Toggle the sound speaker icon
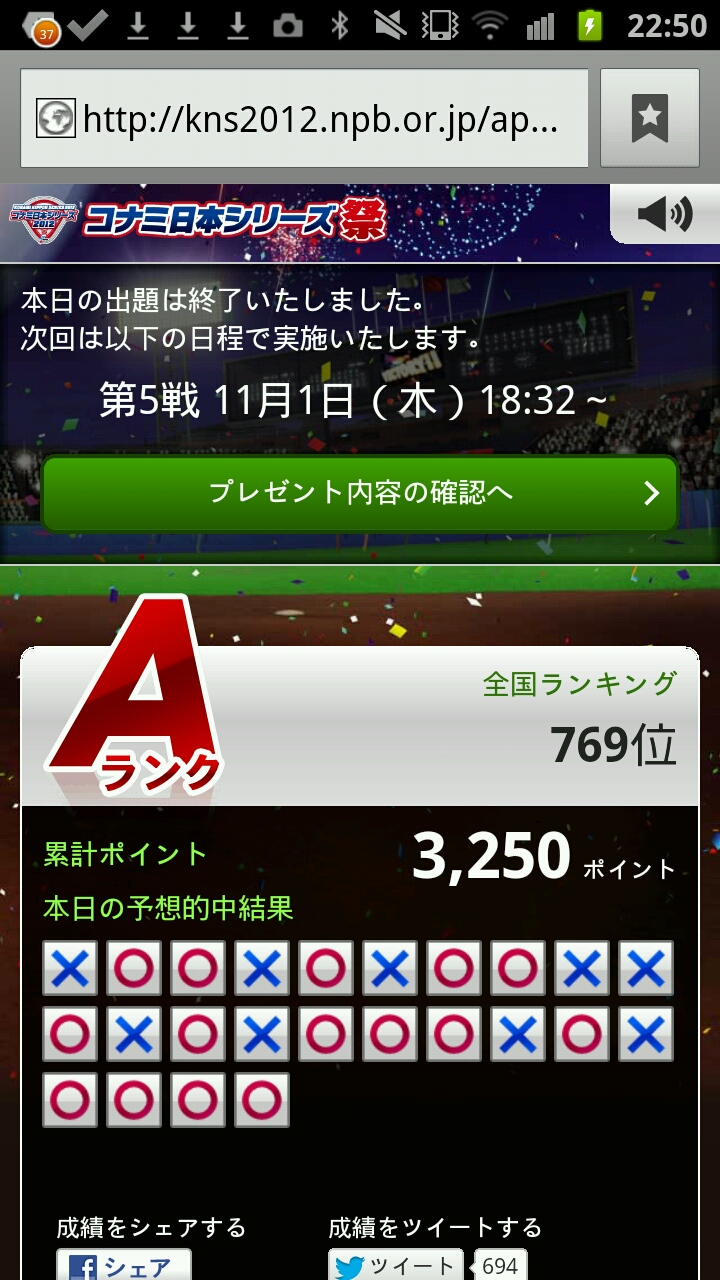This screenshot has height=1280, width=720. coord(664,213)
